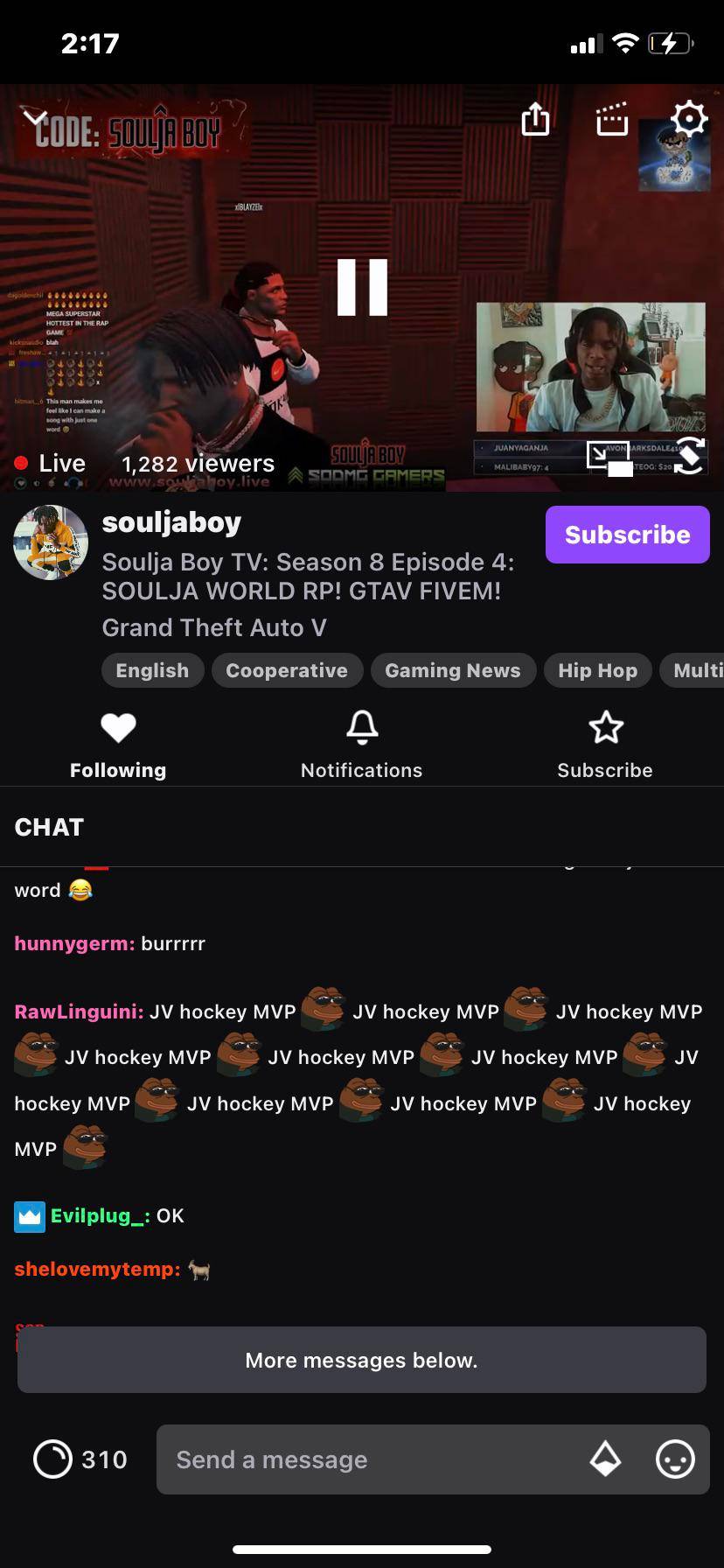Tap the purple Subscribe button

[627, 535]
